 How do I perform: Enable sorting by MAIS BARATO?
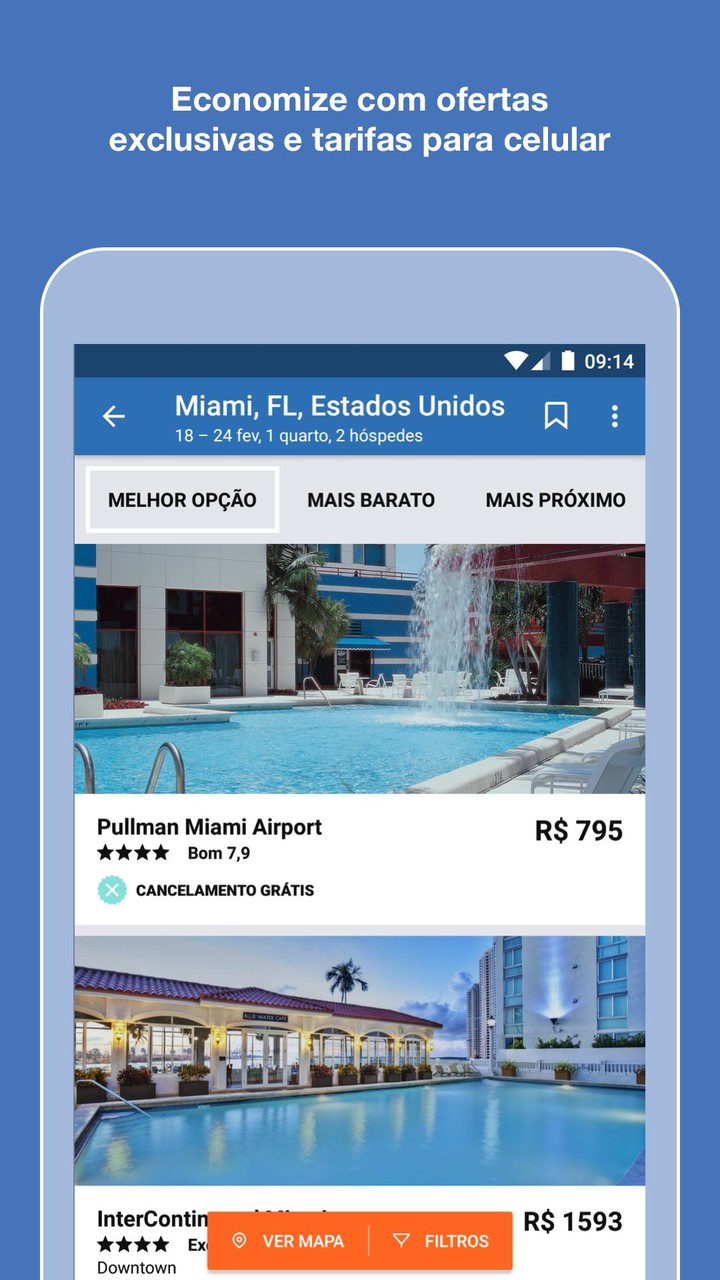click(372, 500)
